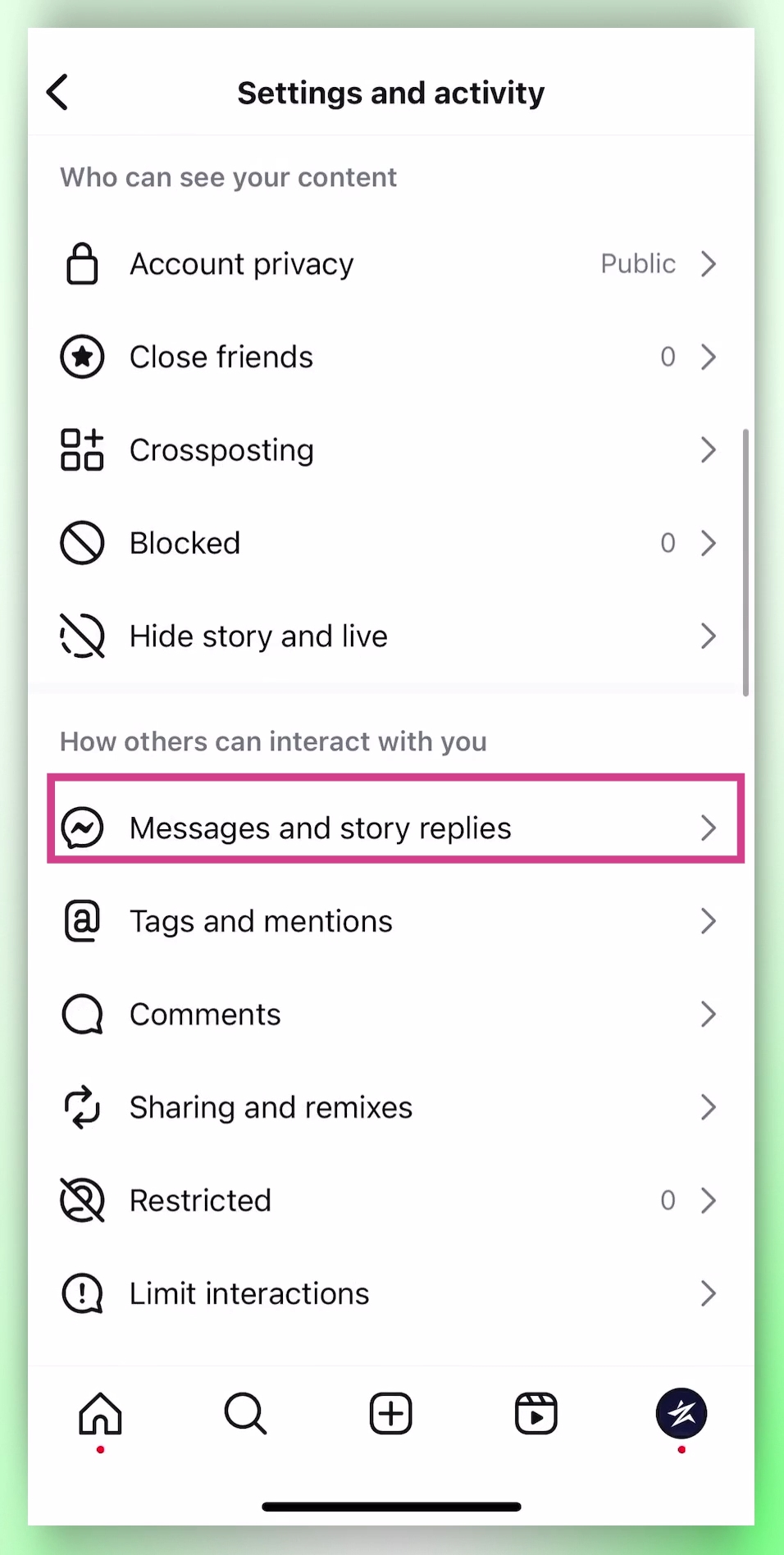The height and width of the screenshot is (1555, 784).
Task: View Restricted accounts
Action: coord(390,1201)
